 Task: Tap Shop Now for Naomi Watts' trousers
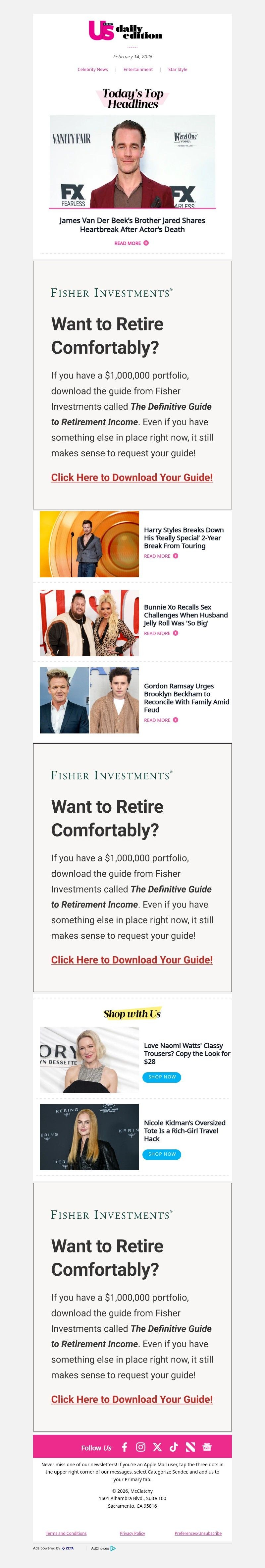click(162, 1077)
